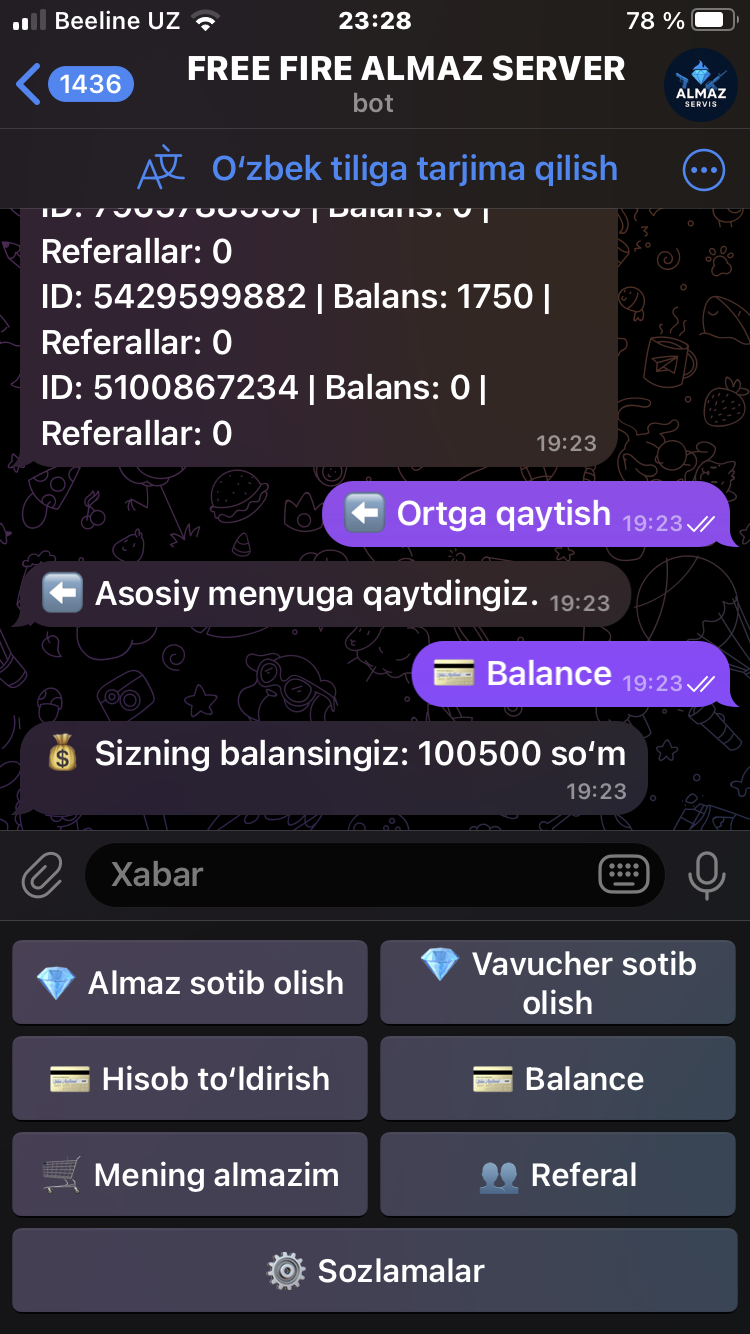The height and width of the screenshot is (1334, 750).
Task: Open Sozlamalar settings
Action: (375, 1270)
